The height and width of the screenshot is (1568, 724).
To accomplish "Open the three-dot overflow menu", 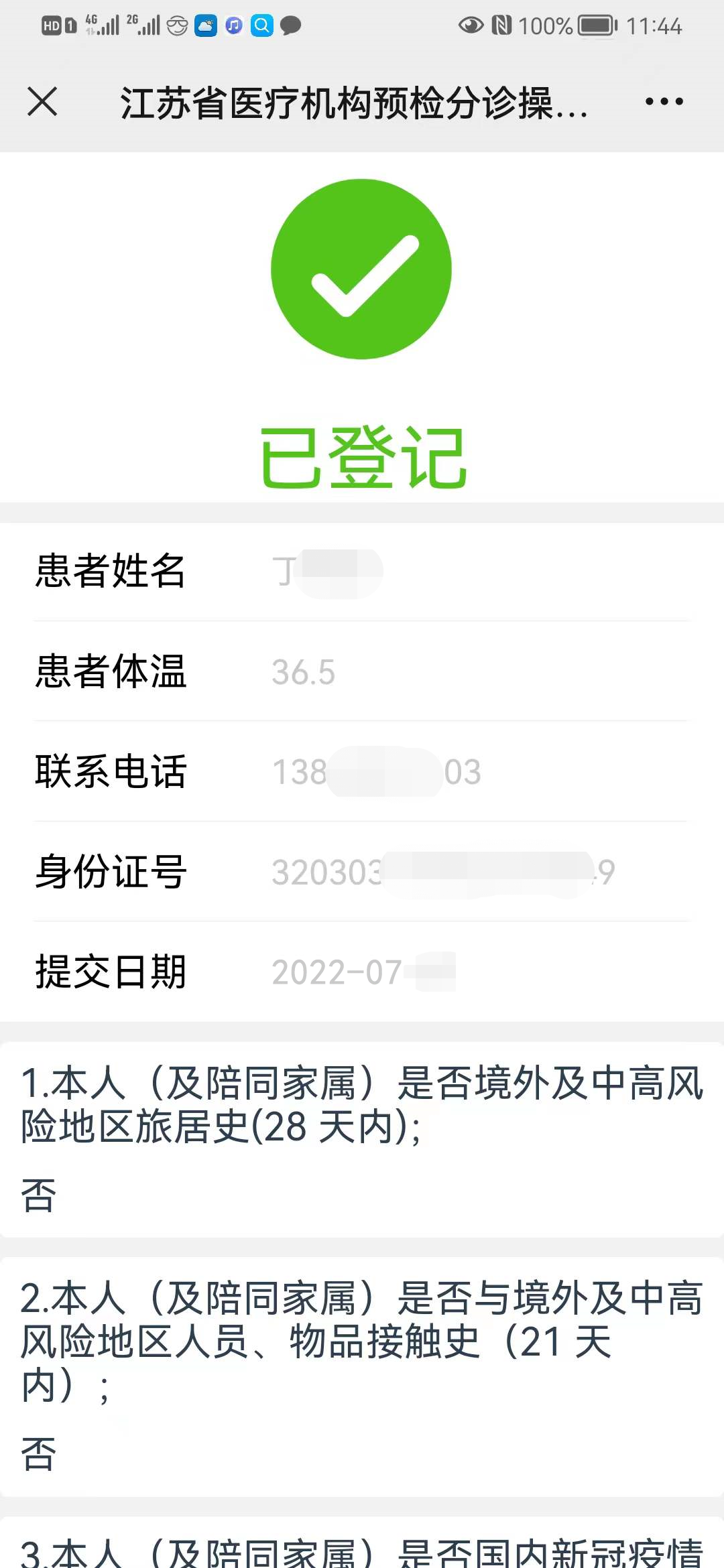I will [x=664, y=102].
